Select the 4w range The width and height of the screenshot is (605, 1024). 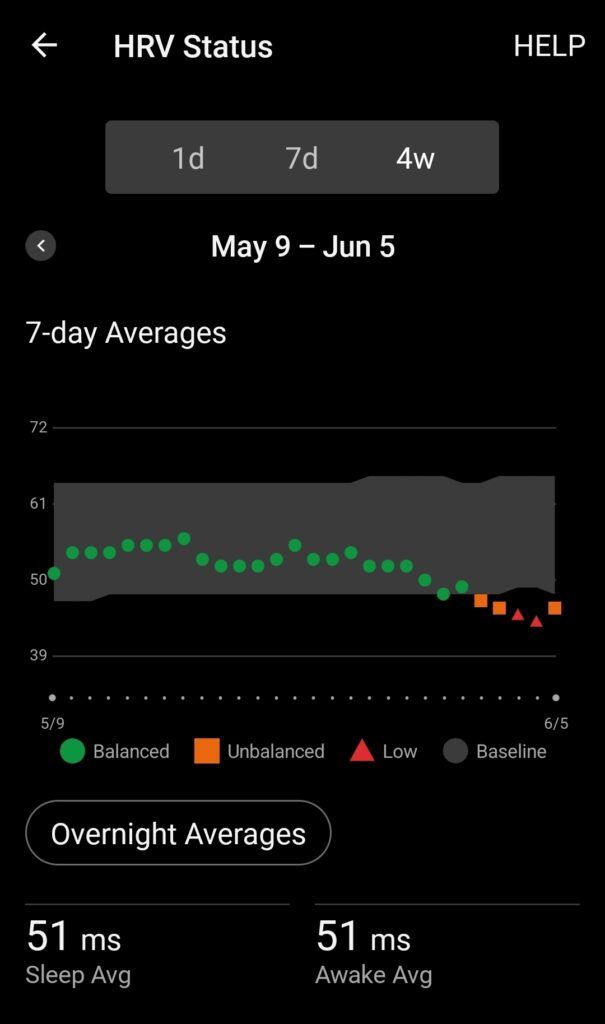click(415, 157)
